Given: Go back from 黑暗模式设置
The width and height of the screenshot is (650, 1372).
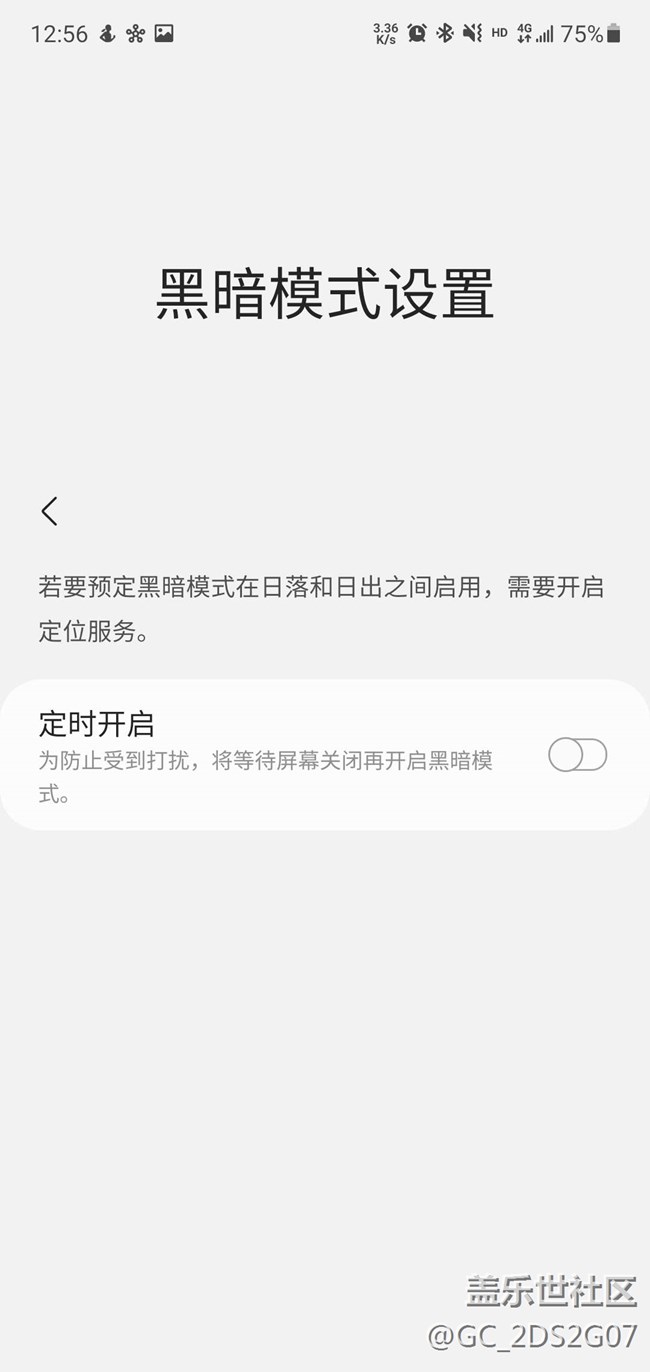Looking at the screenshot, I should (50, 511).
